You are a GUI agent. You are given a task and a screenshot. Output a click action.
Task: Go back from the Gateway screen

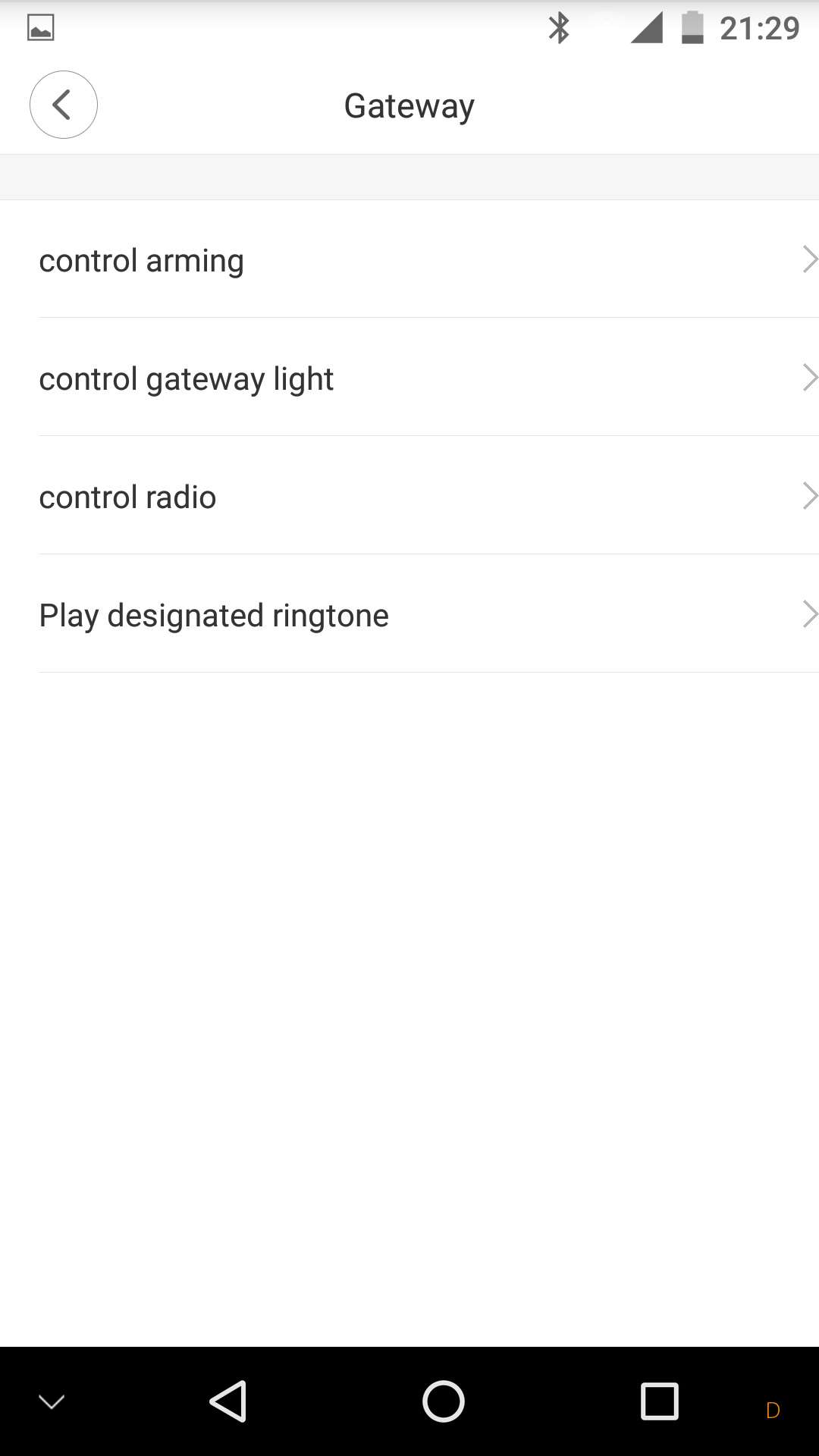point(63,105)
